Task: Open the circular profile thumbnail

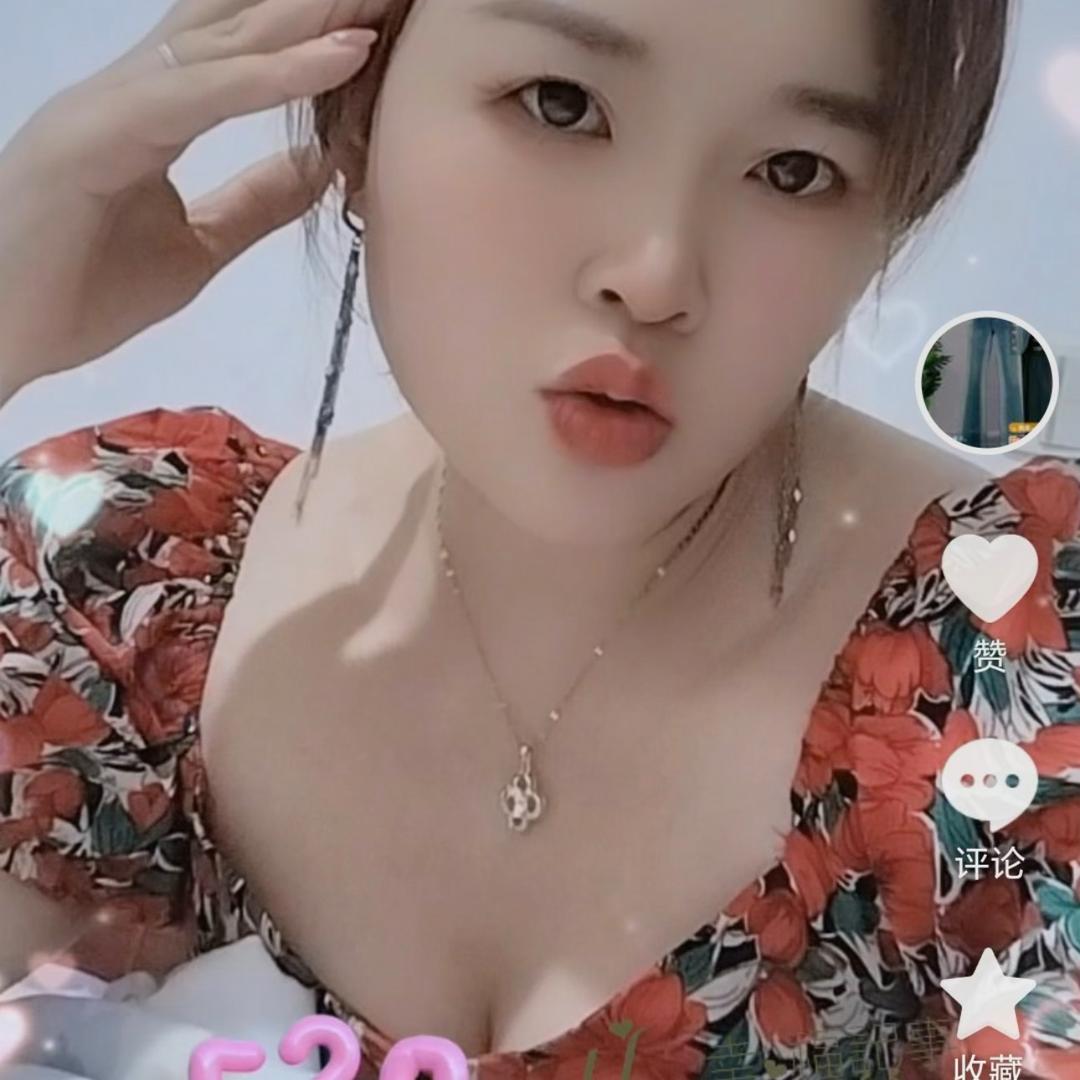Action: coord(987,383)
